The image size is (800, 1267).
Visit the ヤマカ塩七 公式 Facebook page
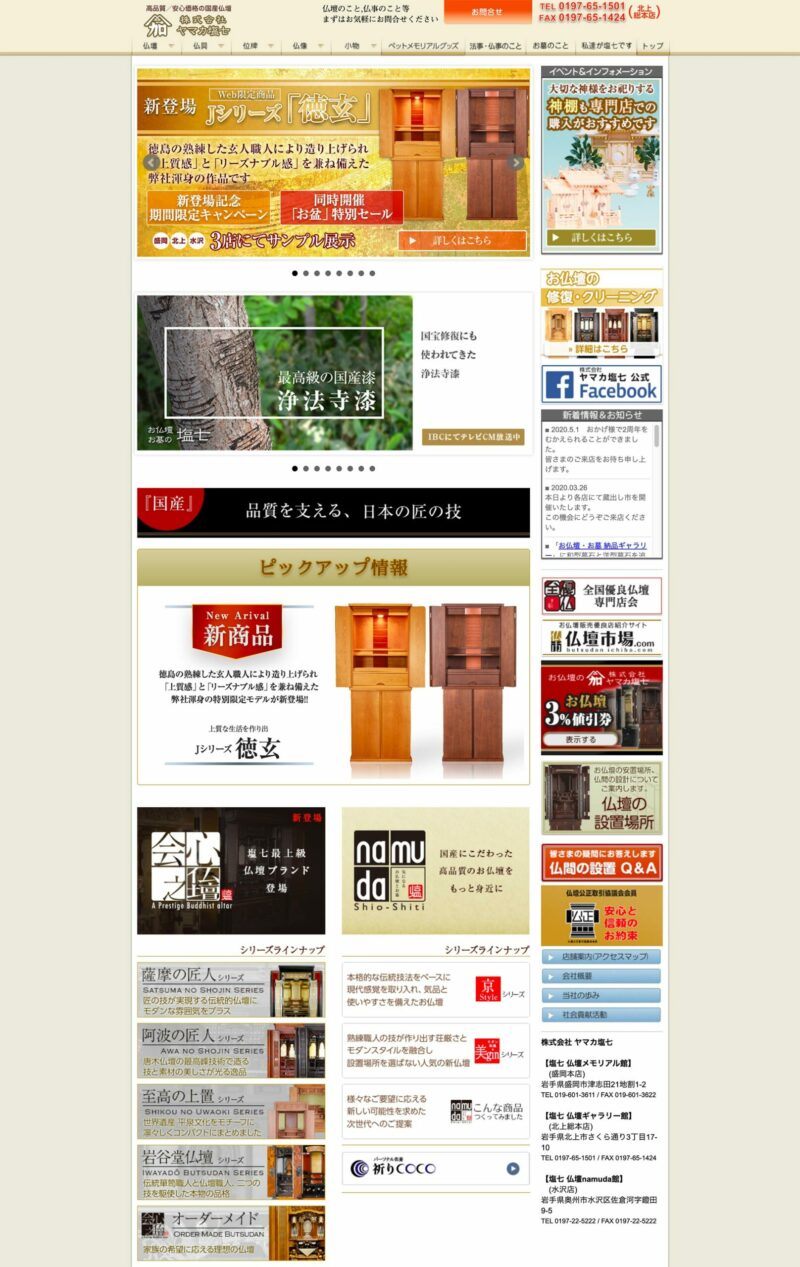601,384
